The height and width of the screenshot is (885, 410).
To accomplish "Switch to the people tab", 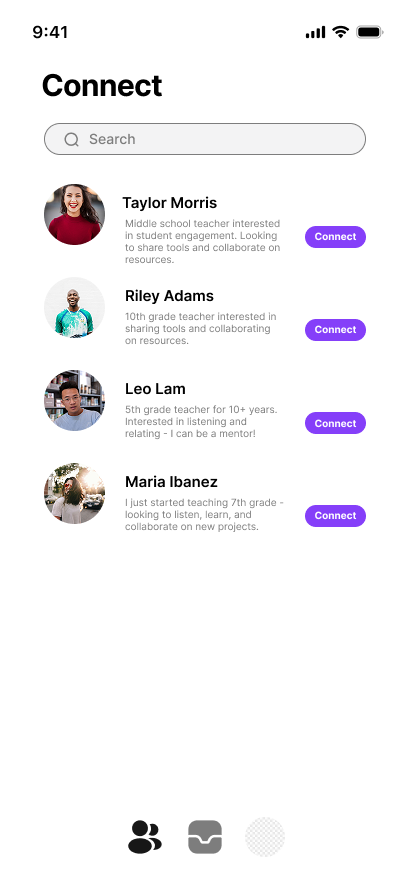I will (x=145, y=837).
